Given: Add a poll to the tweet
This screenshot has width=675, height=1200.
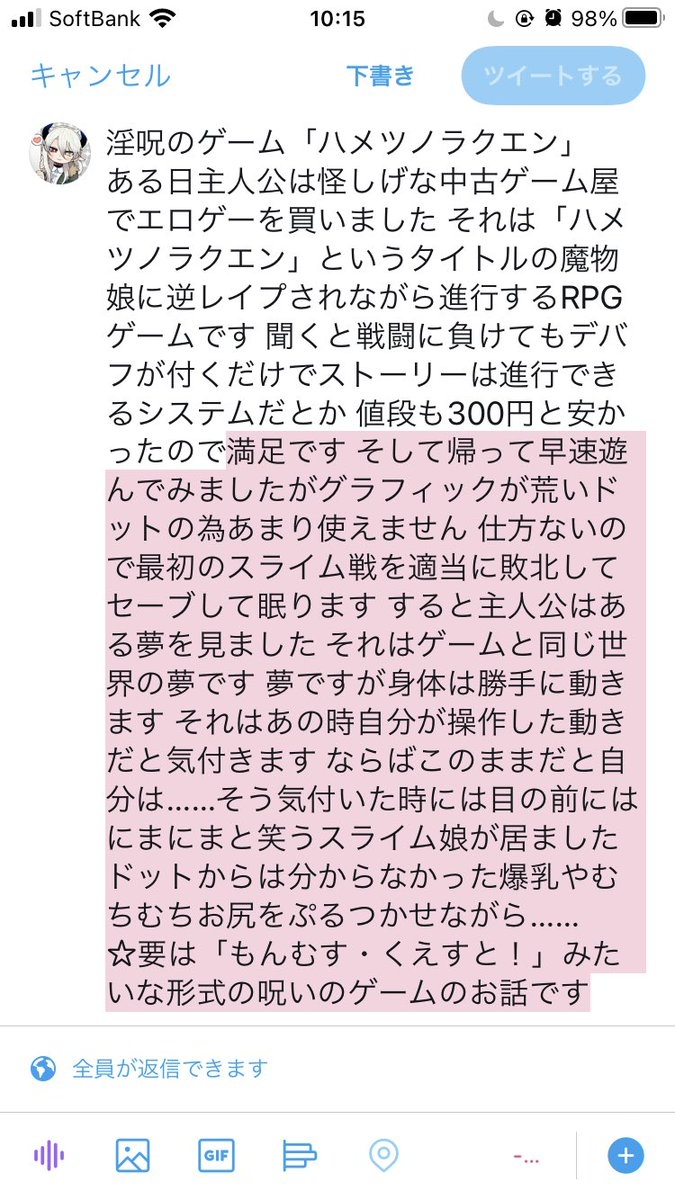Looking at the screenshot, I should (299, 1156).
